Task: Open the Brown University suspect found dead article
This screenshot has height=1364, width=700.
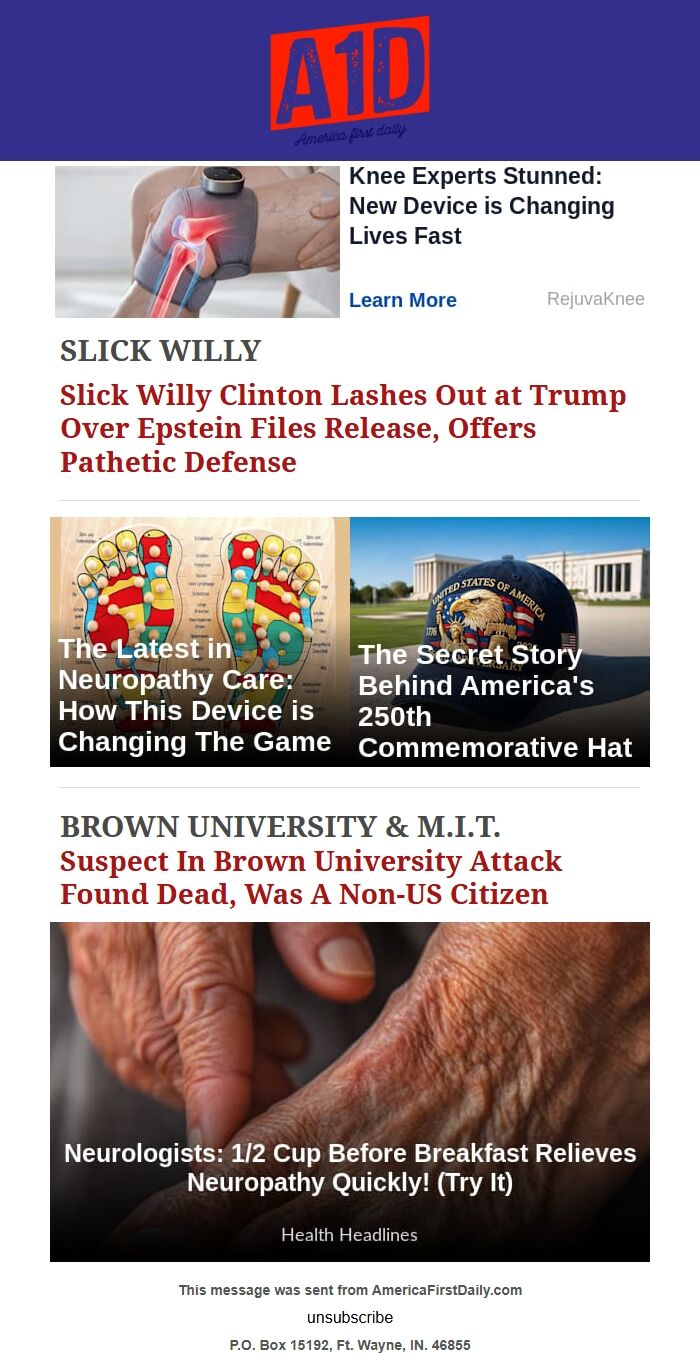Action: pyautogui.click(x=310, y=877)
